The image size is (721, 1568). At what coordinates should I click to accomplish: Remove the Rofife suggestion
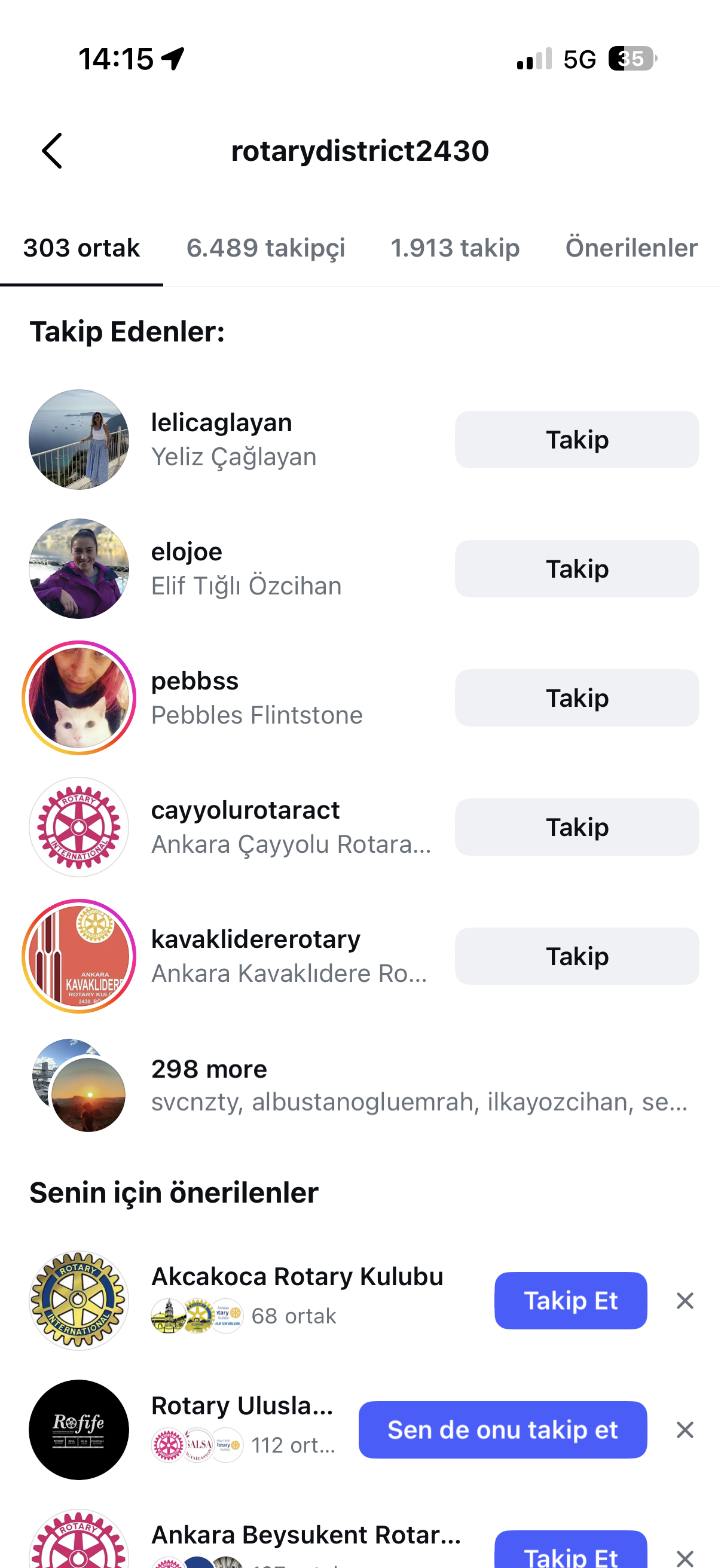pyautogui.click(x=685, y=1429)
